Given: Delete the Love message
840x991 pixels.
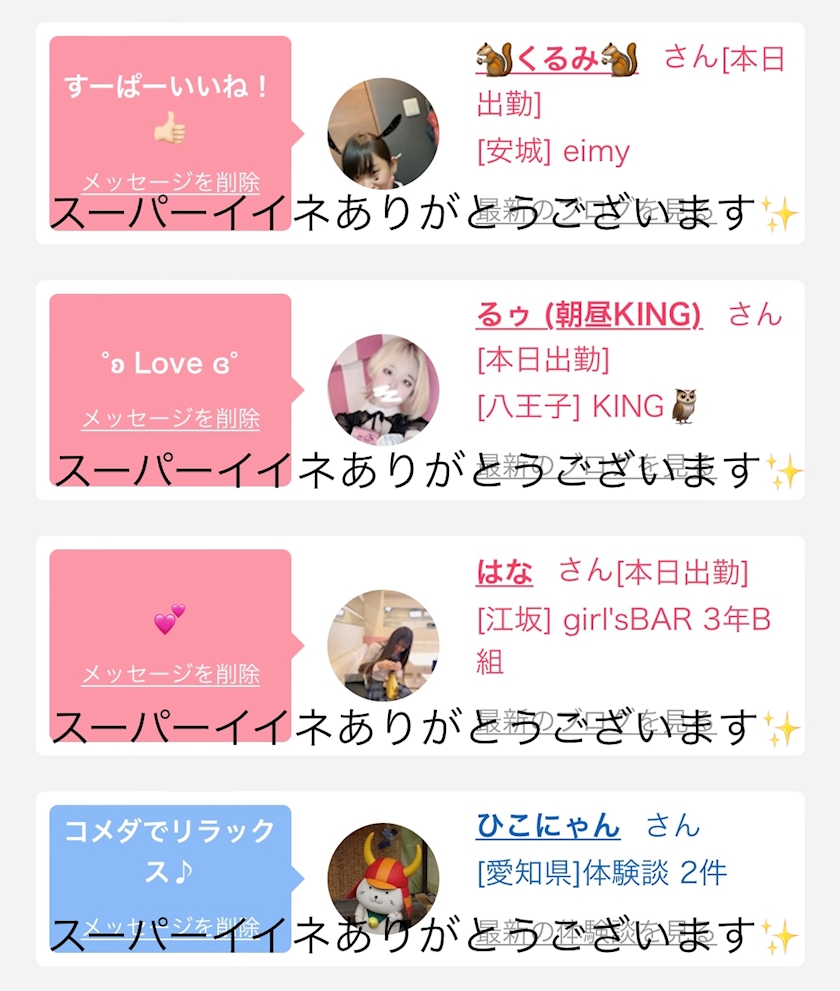Looking at the screenshot, I should [x=170, y=418].
